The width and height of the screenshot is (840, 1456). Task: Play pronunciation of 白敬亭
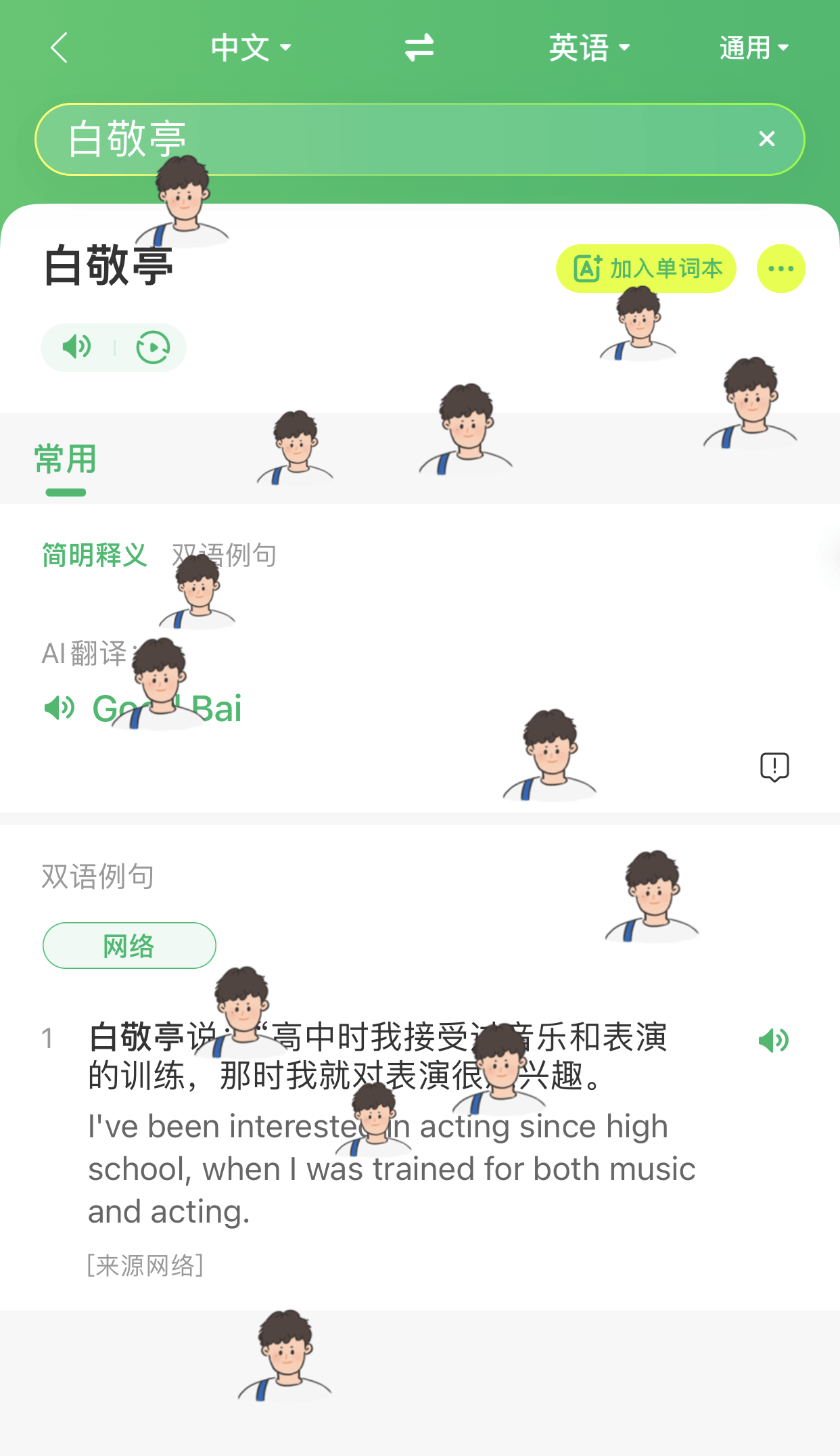[x=76, y=347]
